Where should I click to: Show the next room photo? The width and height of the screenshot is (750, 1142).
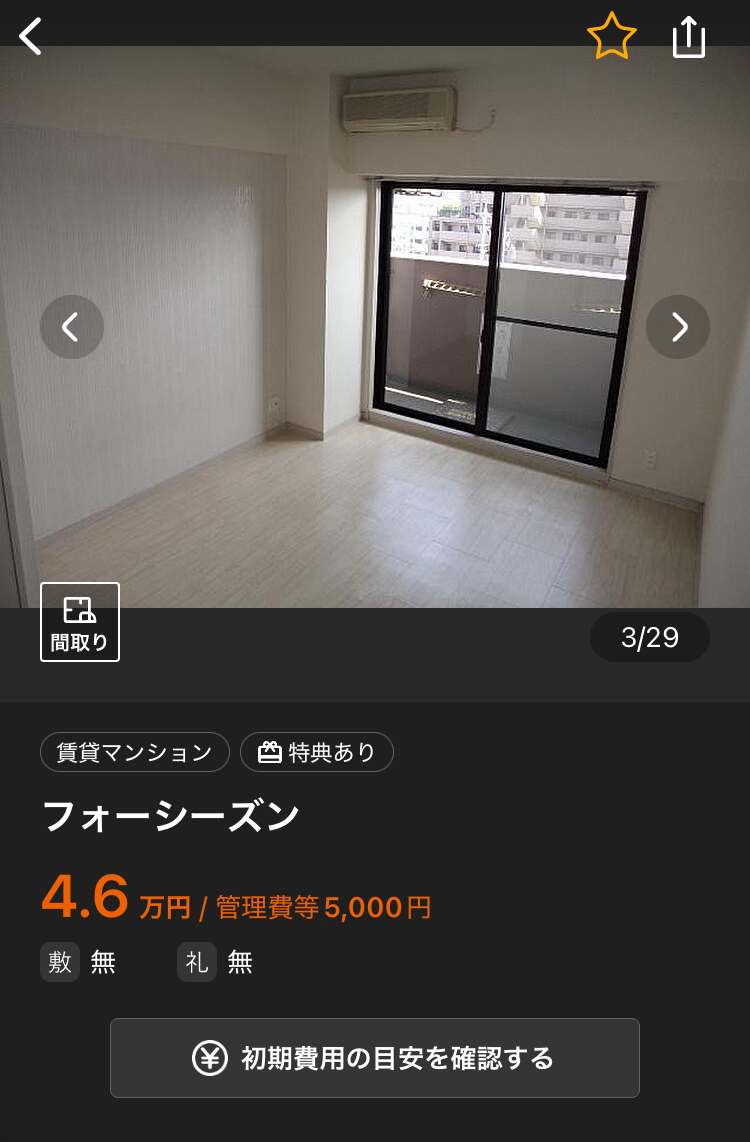[x=678, y=327]
